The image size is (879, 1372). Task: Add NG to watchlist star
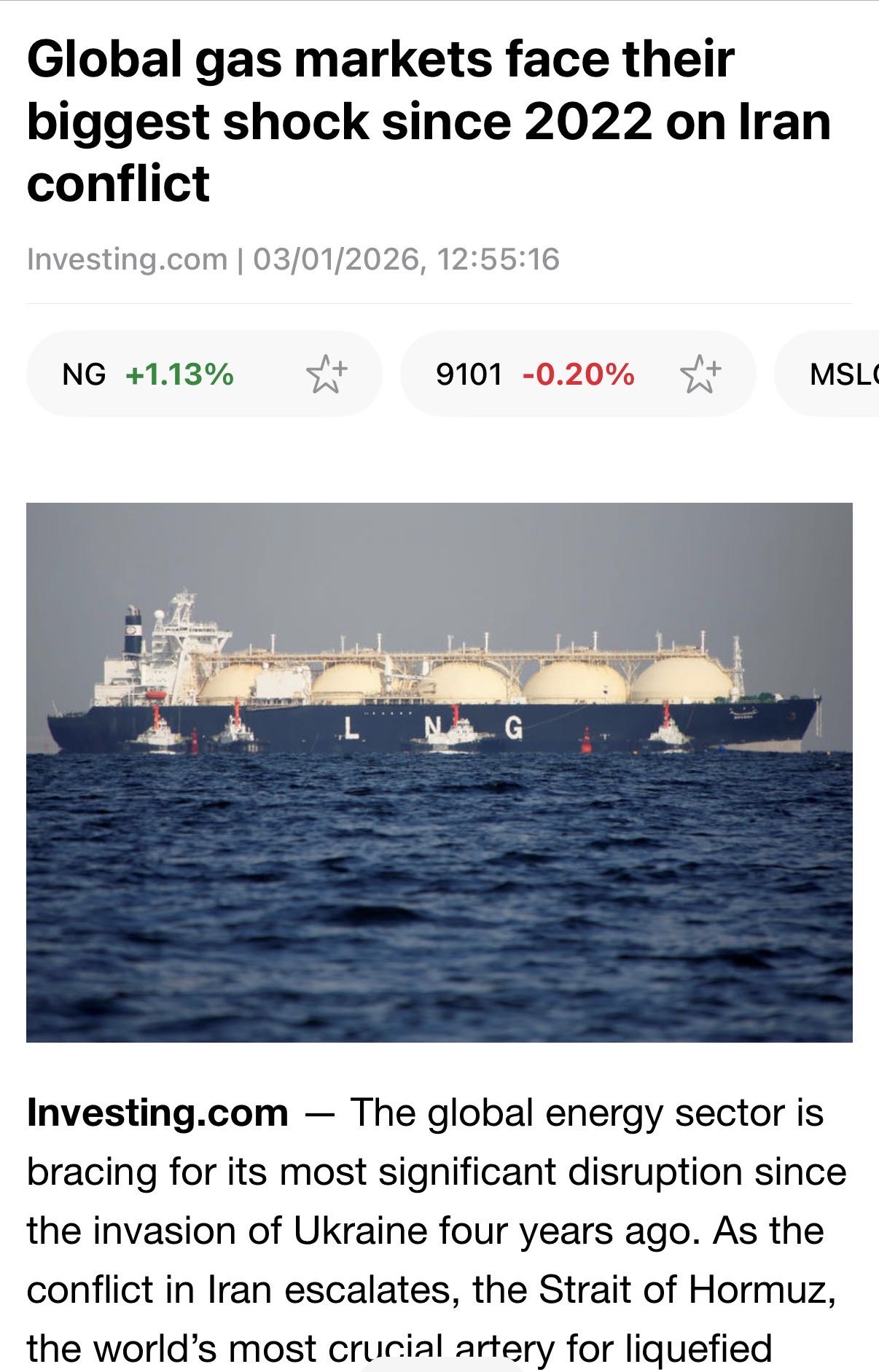327,375
